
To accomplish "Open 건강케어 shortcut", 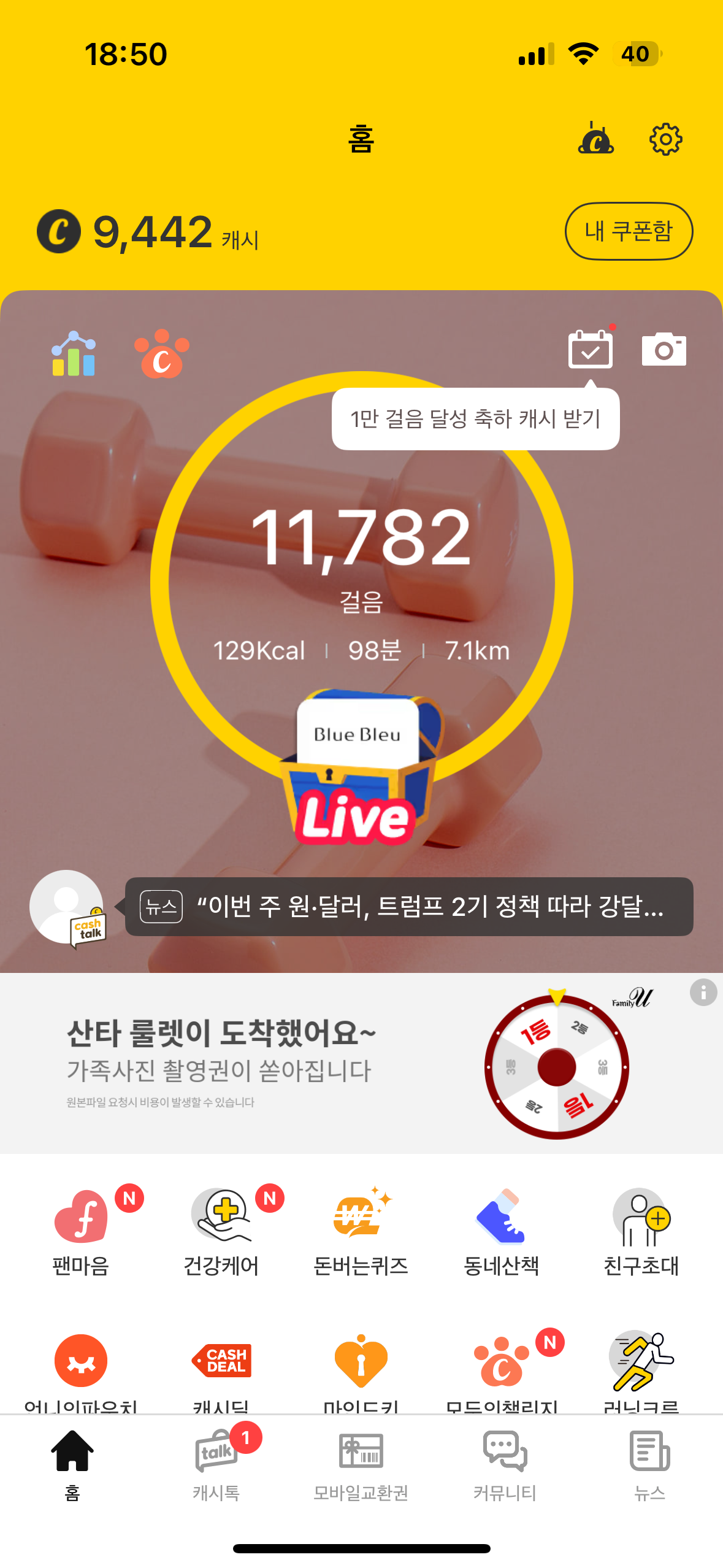I will (x=221, y=1230).
